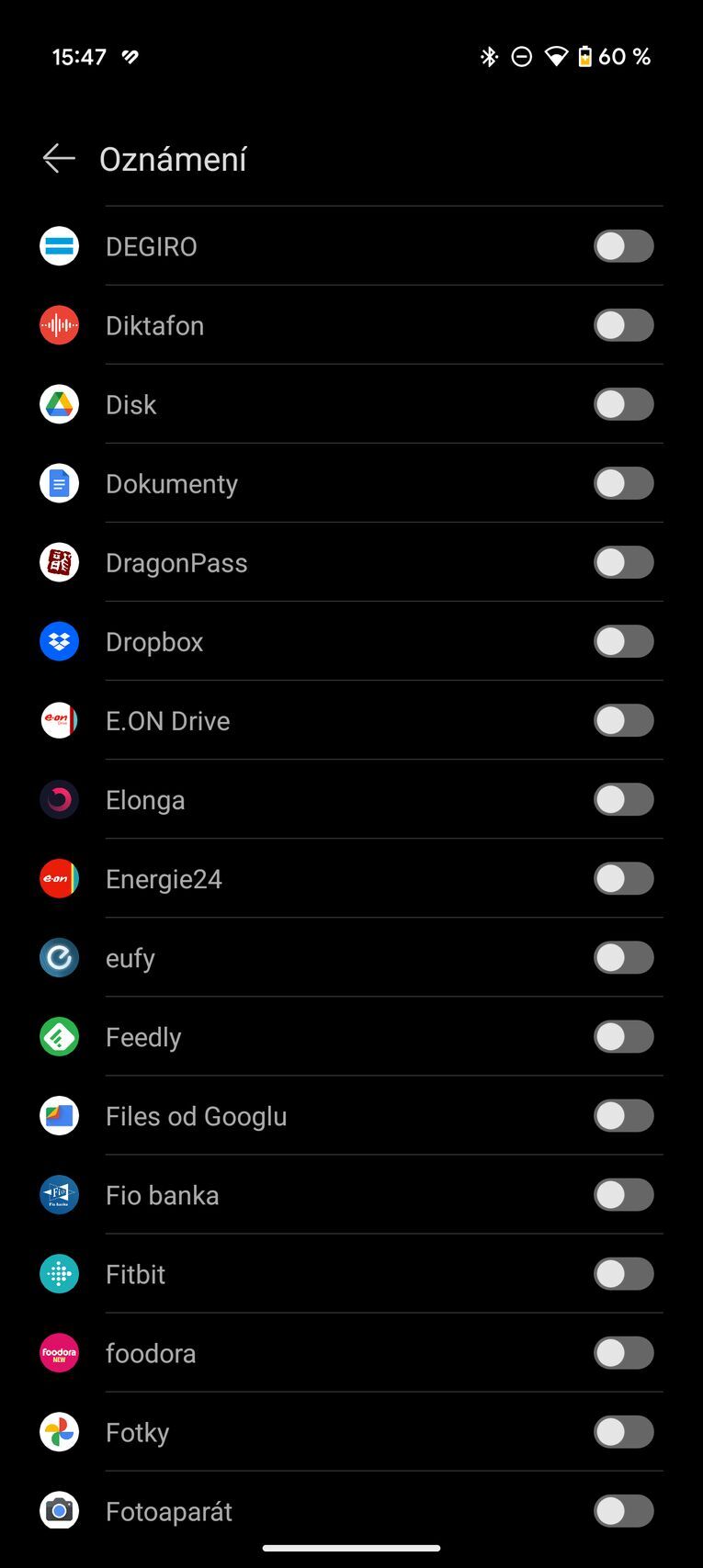703x1568 pixels.
Task: Tap the Disk (Google Drive) icon
Action: point(59,403)
